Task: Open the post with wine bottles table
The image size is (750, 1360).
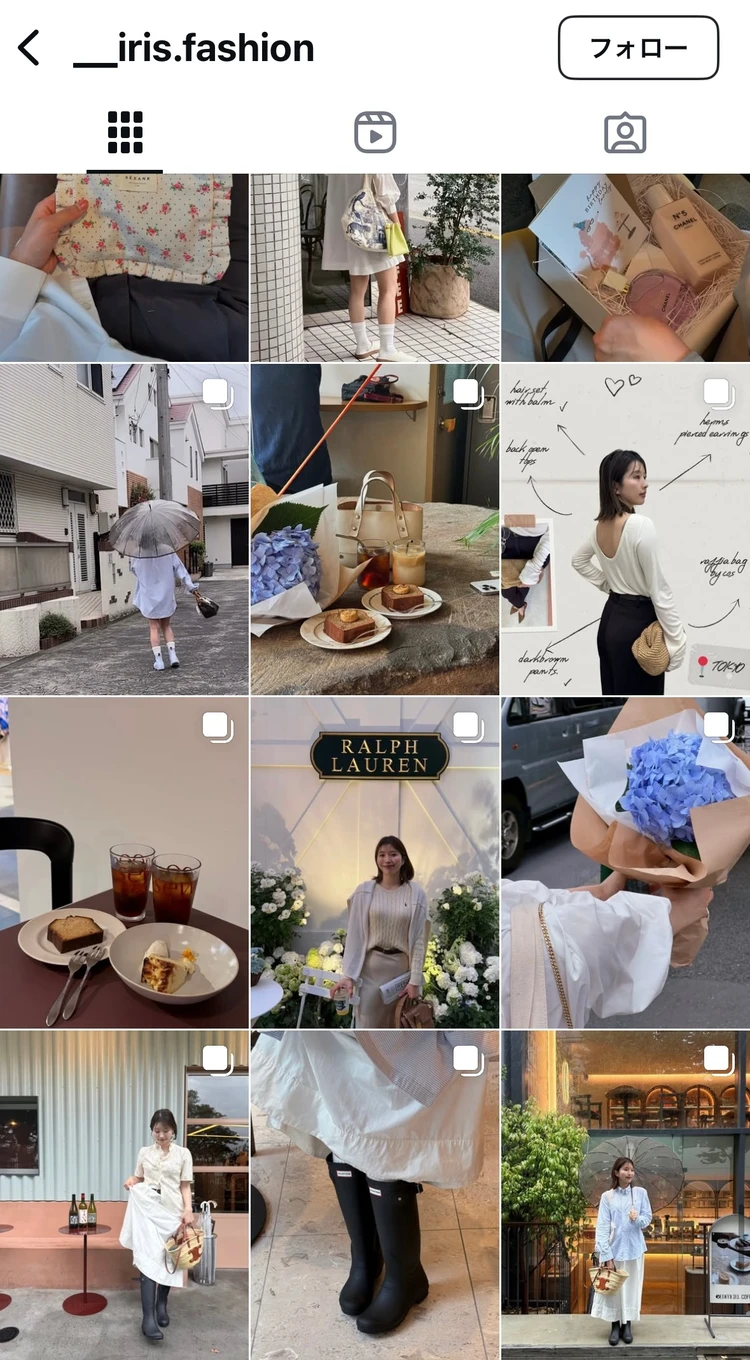Action: (x=124, y=1195)
